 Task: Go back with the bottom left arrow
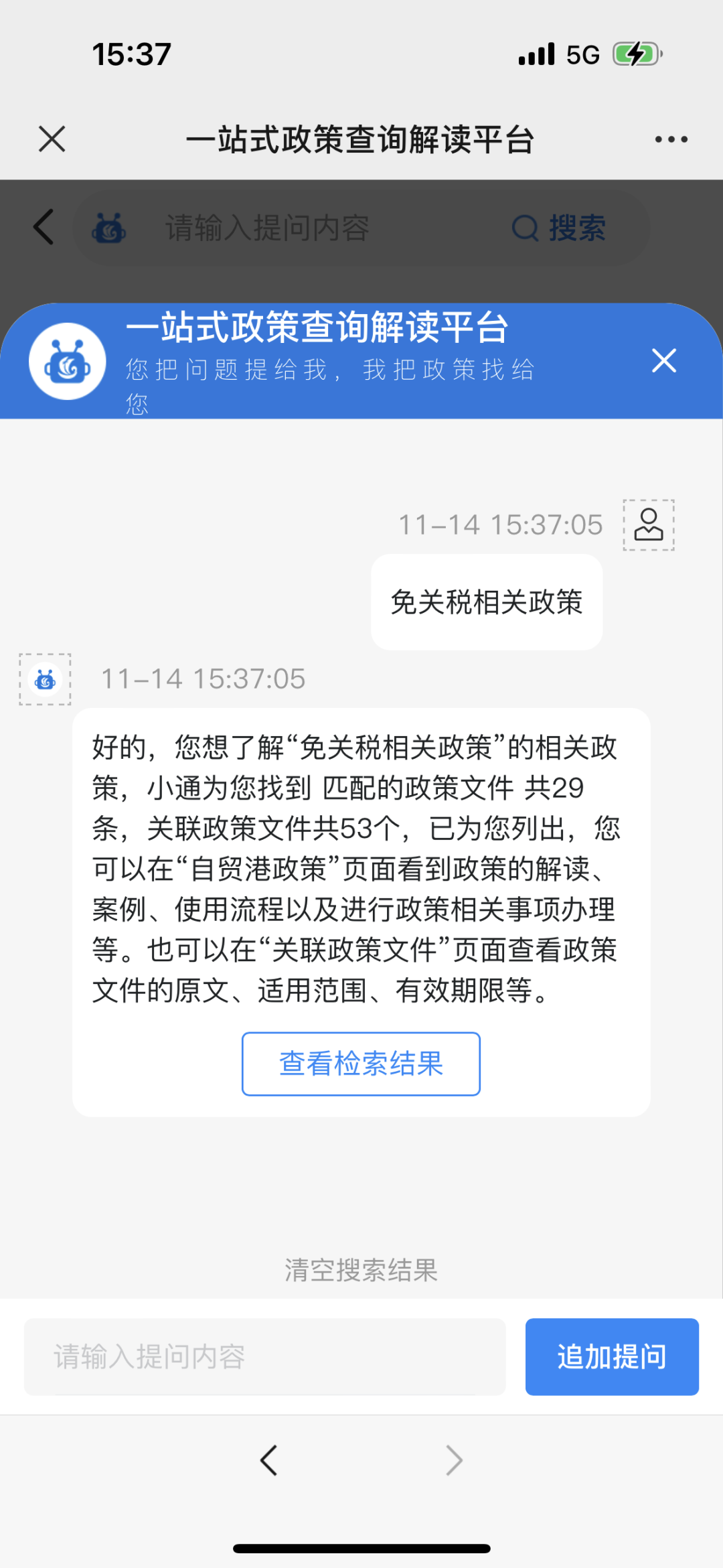point(269,1460)
